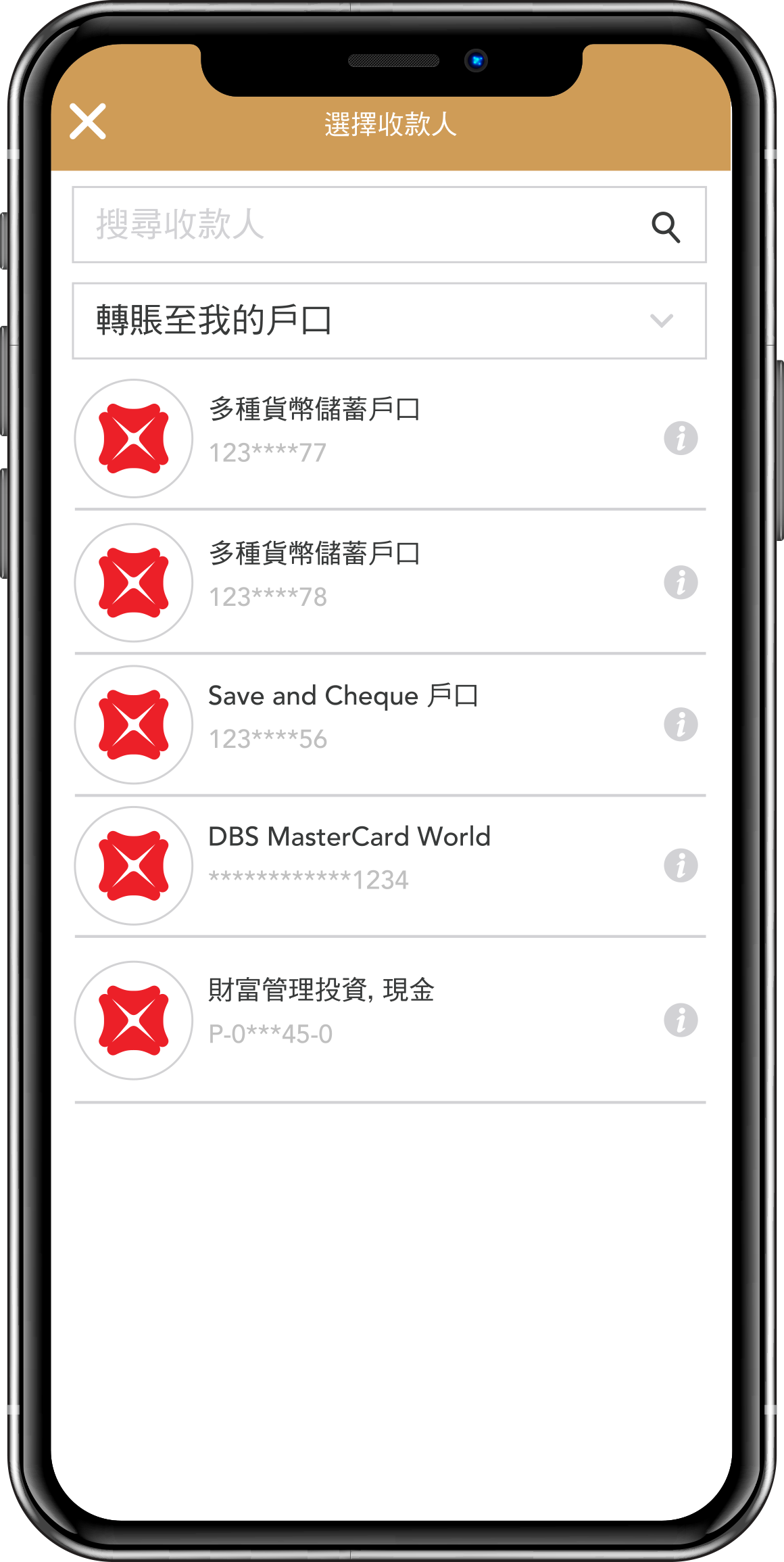Tap the magnifier search icon
Image resolution: width=784 pixels, height=1562 pixels.
click(665, 227)
